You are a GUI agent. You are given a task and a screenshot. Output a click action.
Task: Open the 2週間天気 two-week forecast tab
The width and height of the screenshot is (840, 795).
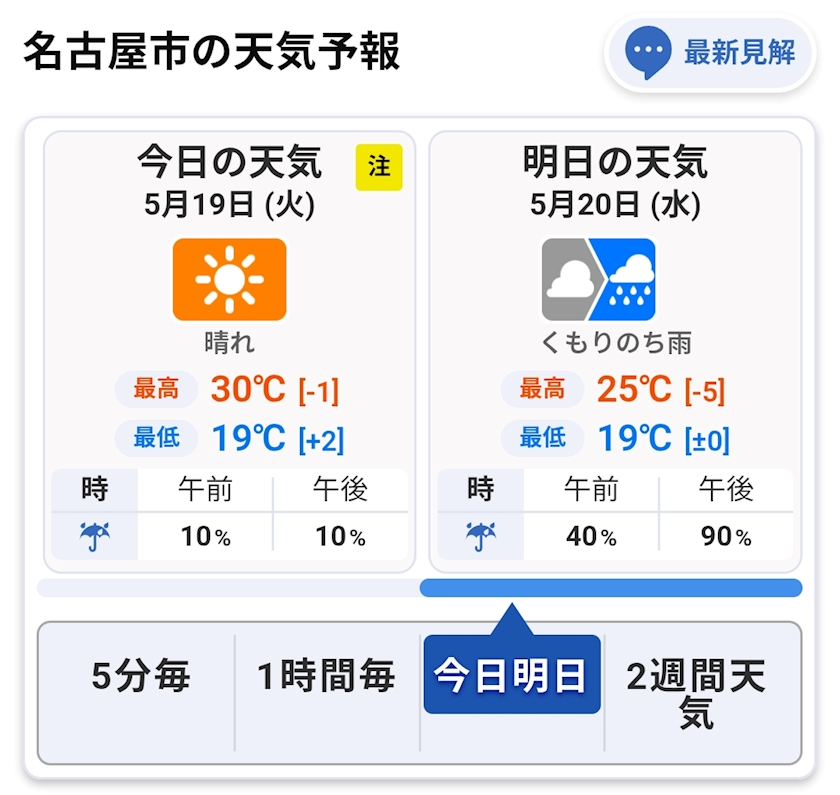tap(696, 693)
